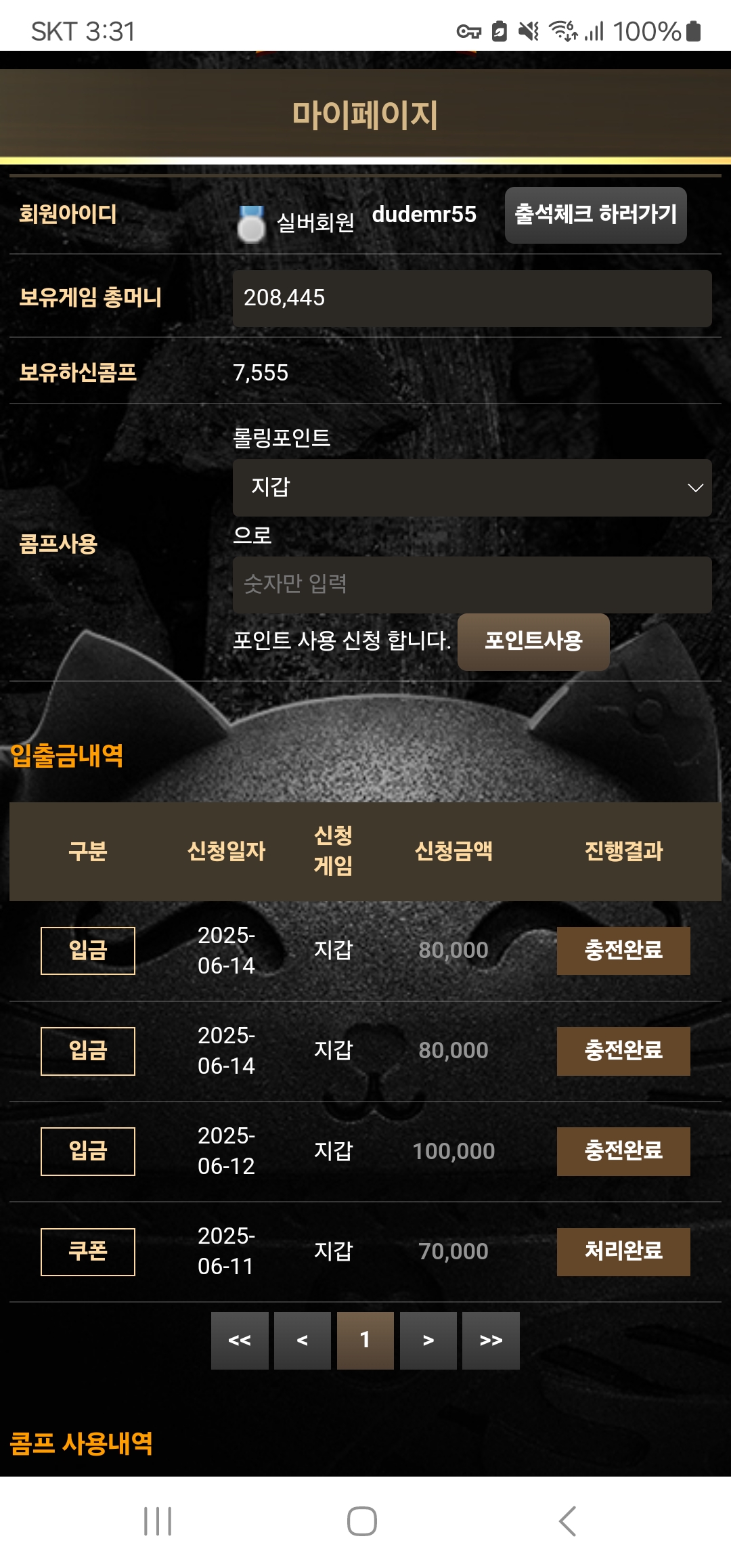Open recent apps from the navigation bar
731x1568 pixels.
point(158,1521)
